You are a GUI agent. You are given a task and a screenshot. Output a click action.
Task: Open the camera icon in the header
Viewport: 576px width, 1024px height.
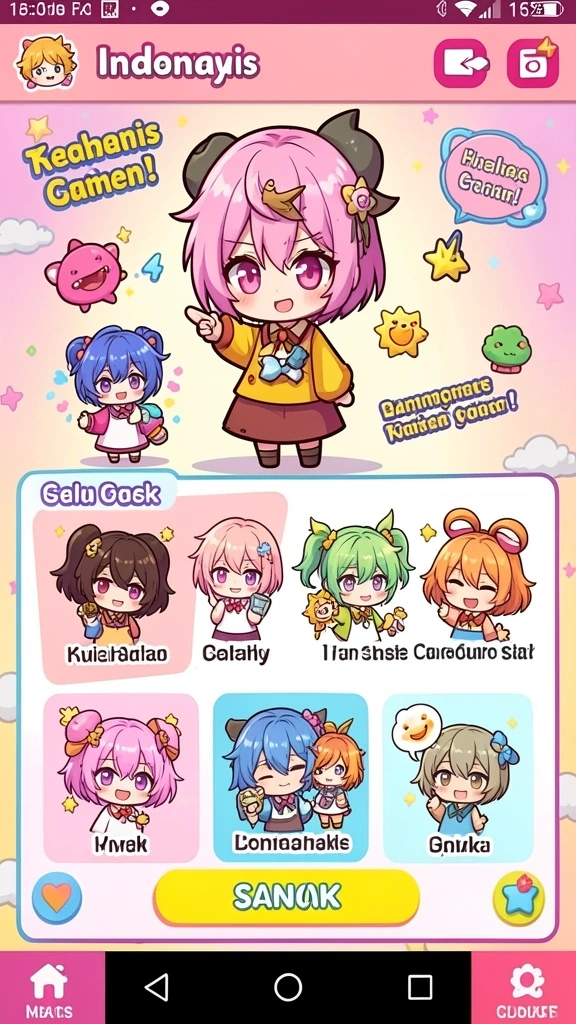click(533, 63)
